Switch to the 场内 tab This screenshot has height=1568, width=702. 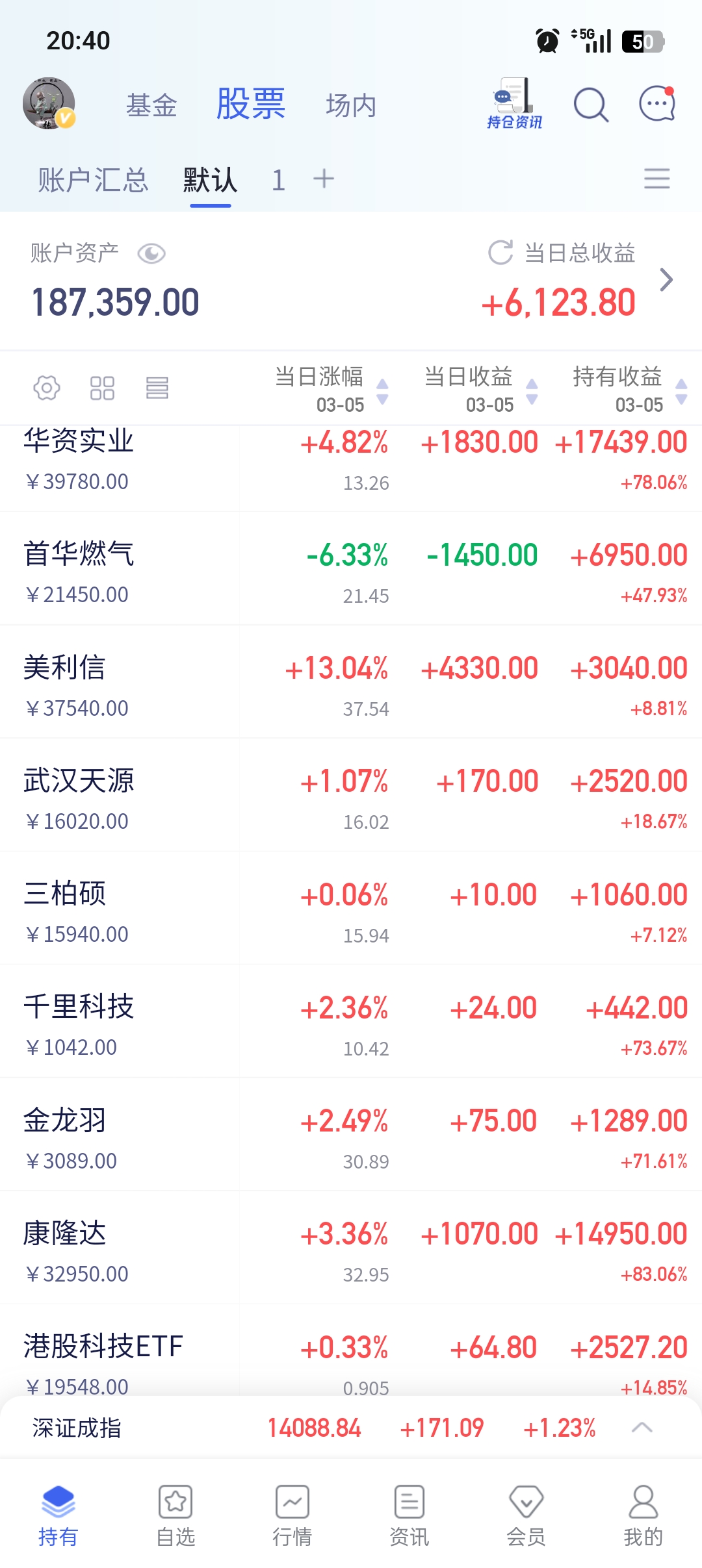click(351, 105)
